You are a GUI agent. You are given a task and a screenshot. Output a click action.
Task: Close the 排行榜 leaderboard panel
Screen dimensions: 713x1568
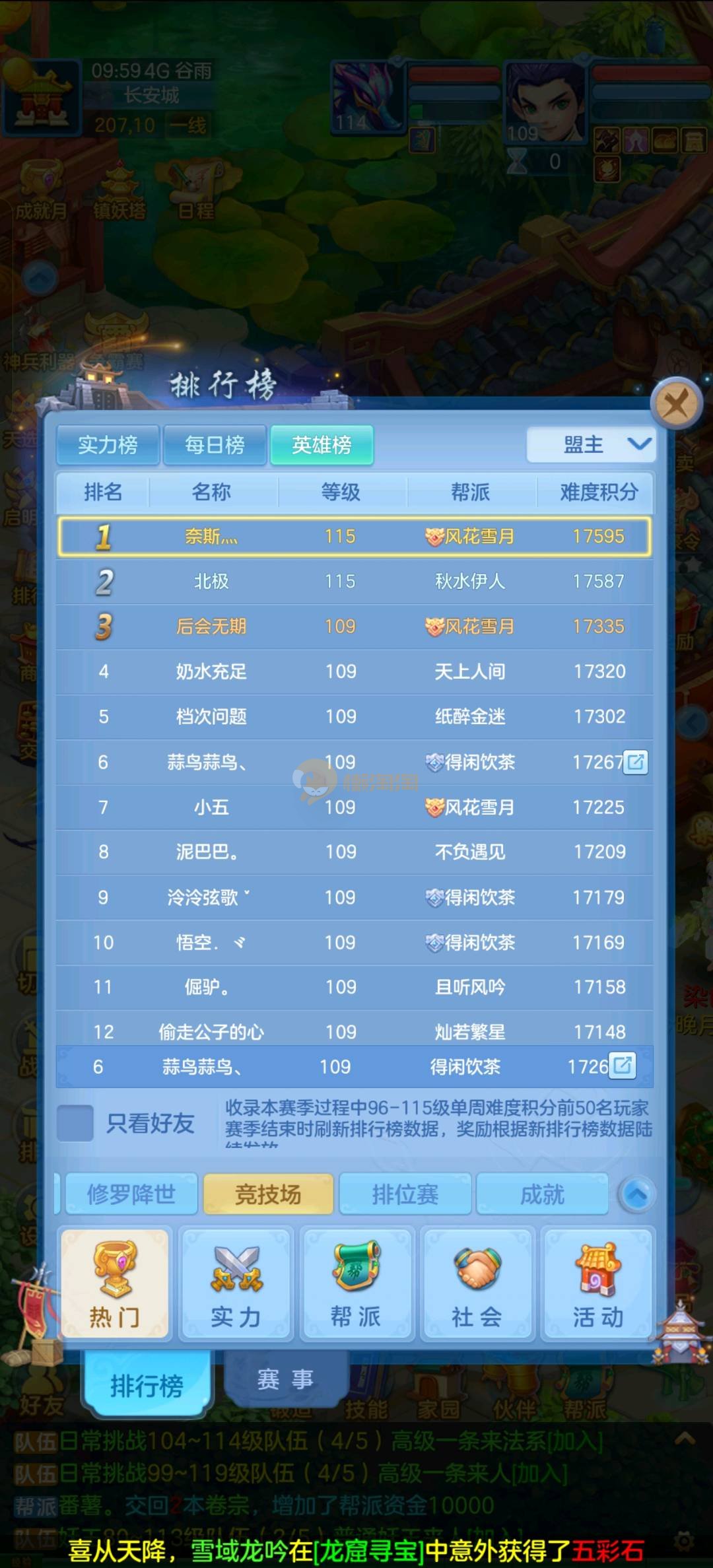click(x=675, y=403)
